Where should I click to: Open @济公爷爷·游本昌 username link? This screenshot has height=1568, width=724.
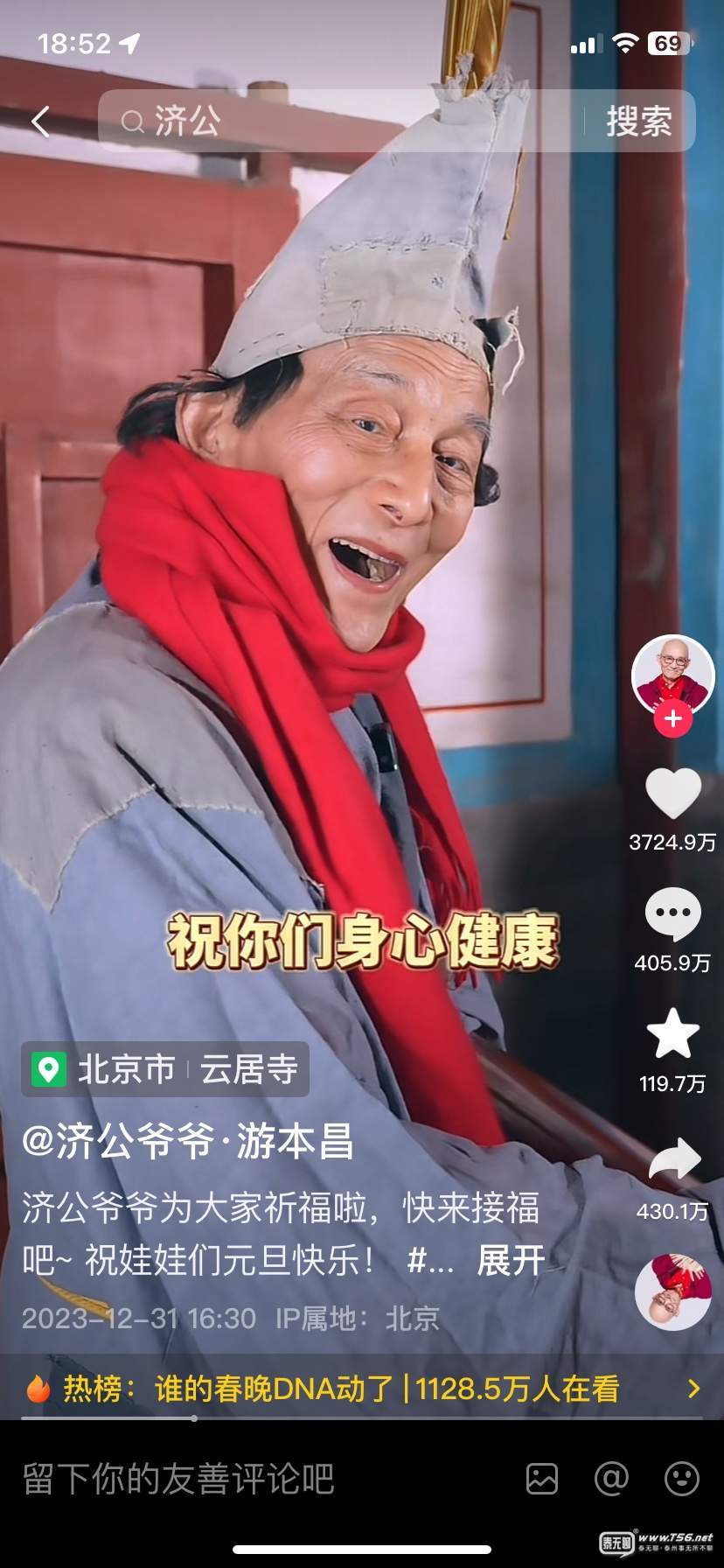[x=188, y=1142]
